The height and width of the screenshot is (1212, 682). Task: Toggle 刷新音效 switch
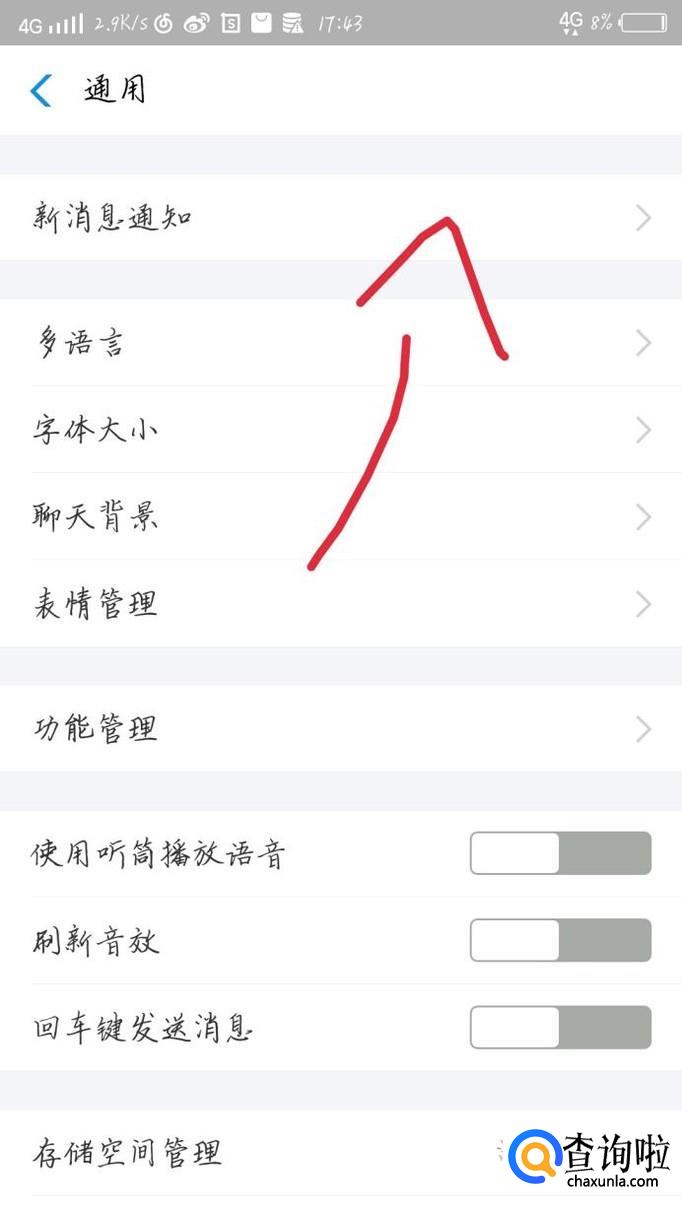560,941
